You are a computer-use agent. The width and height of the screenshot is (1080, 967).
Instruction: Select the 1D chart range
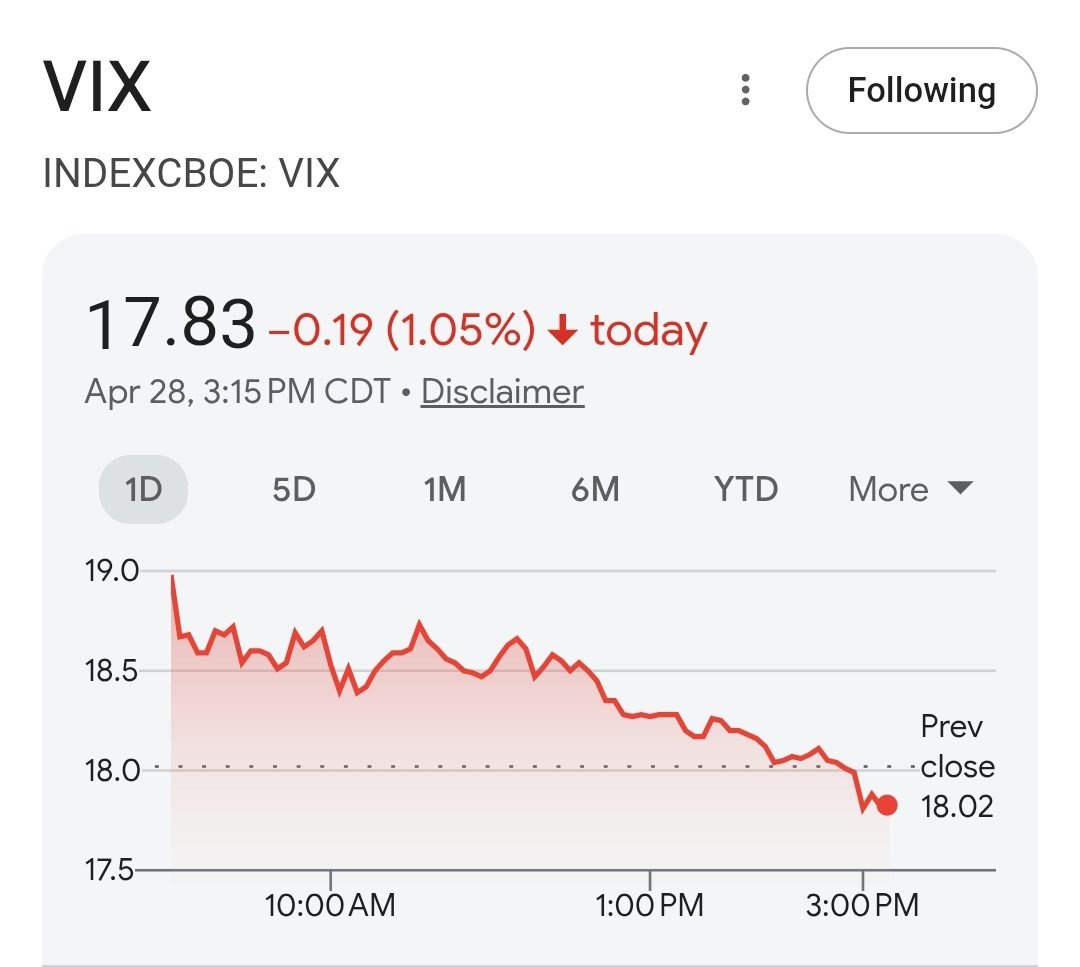(x=143, y=490)
